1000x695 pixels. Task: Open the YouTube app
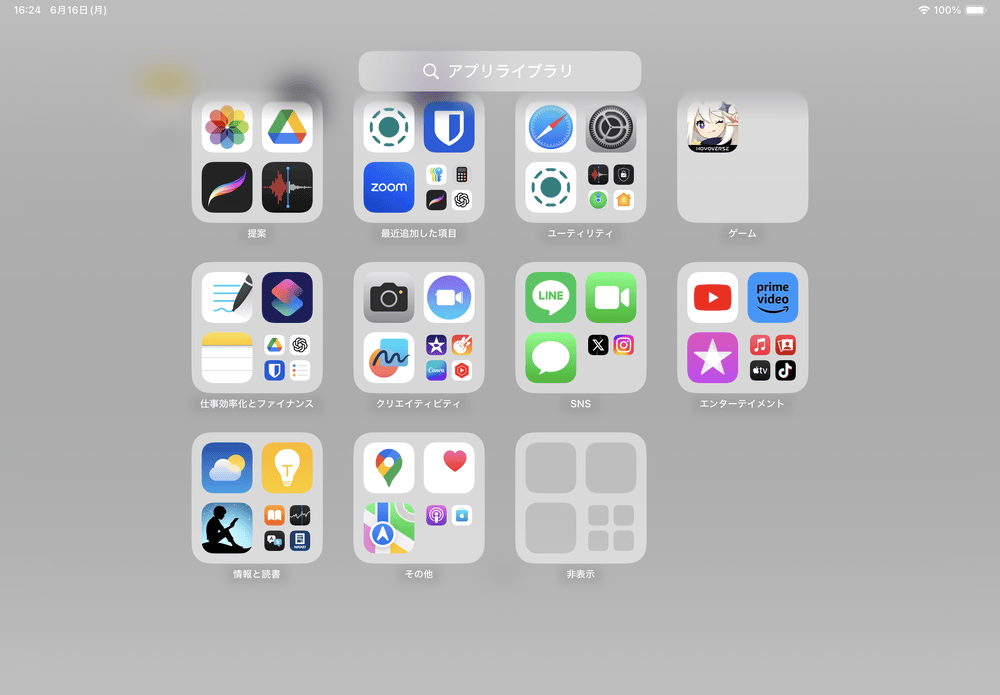(713, 297)
